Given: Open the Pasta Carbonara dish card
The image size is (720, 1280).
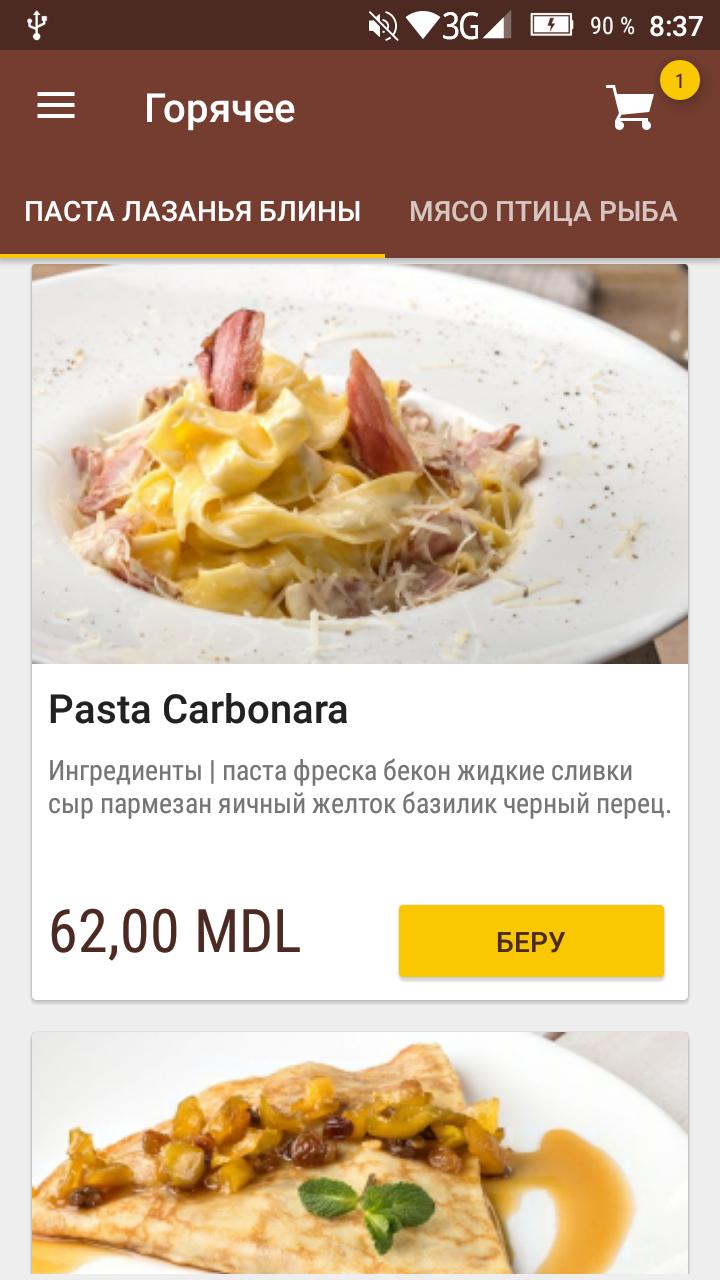Looking at the screenshot, I should 359,465.
